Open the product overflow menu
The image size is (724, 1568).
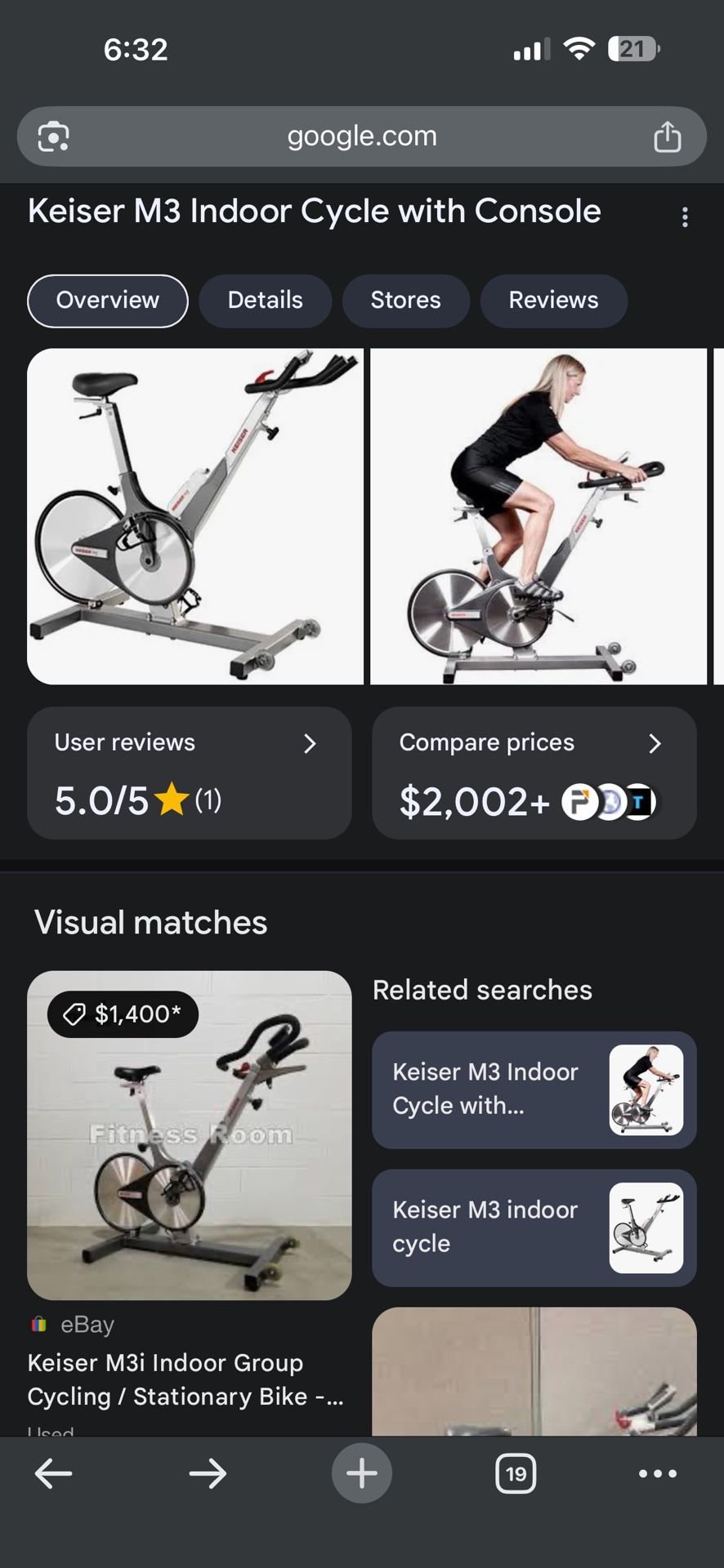coord(685,217)
